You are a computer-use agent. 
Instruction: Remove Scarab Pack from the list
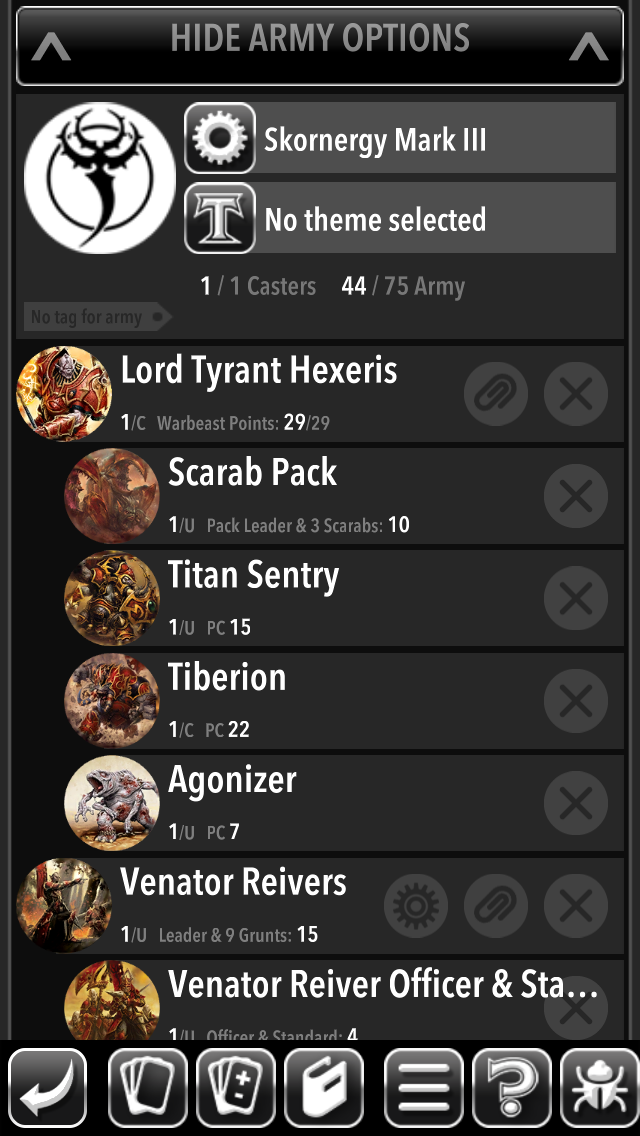click(x=576, y=496)
